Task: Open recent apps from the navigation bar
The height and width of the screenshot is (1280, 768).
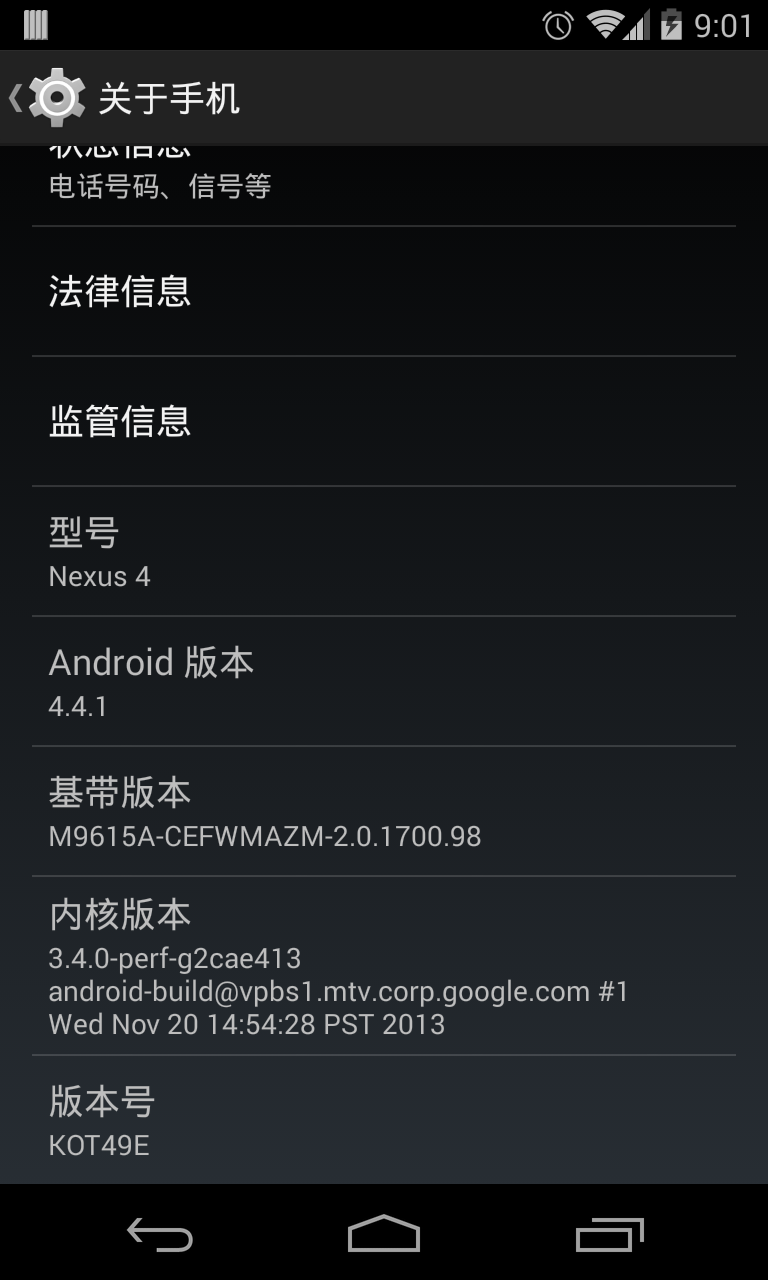Action: click(x=609, y=1233)
